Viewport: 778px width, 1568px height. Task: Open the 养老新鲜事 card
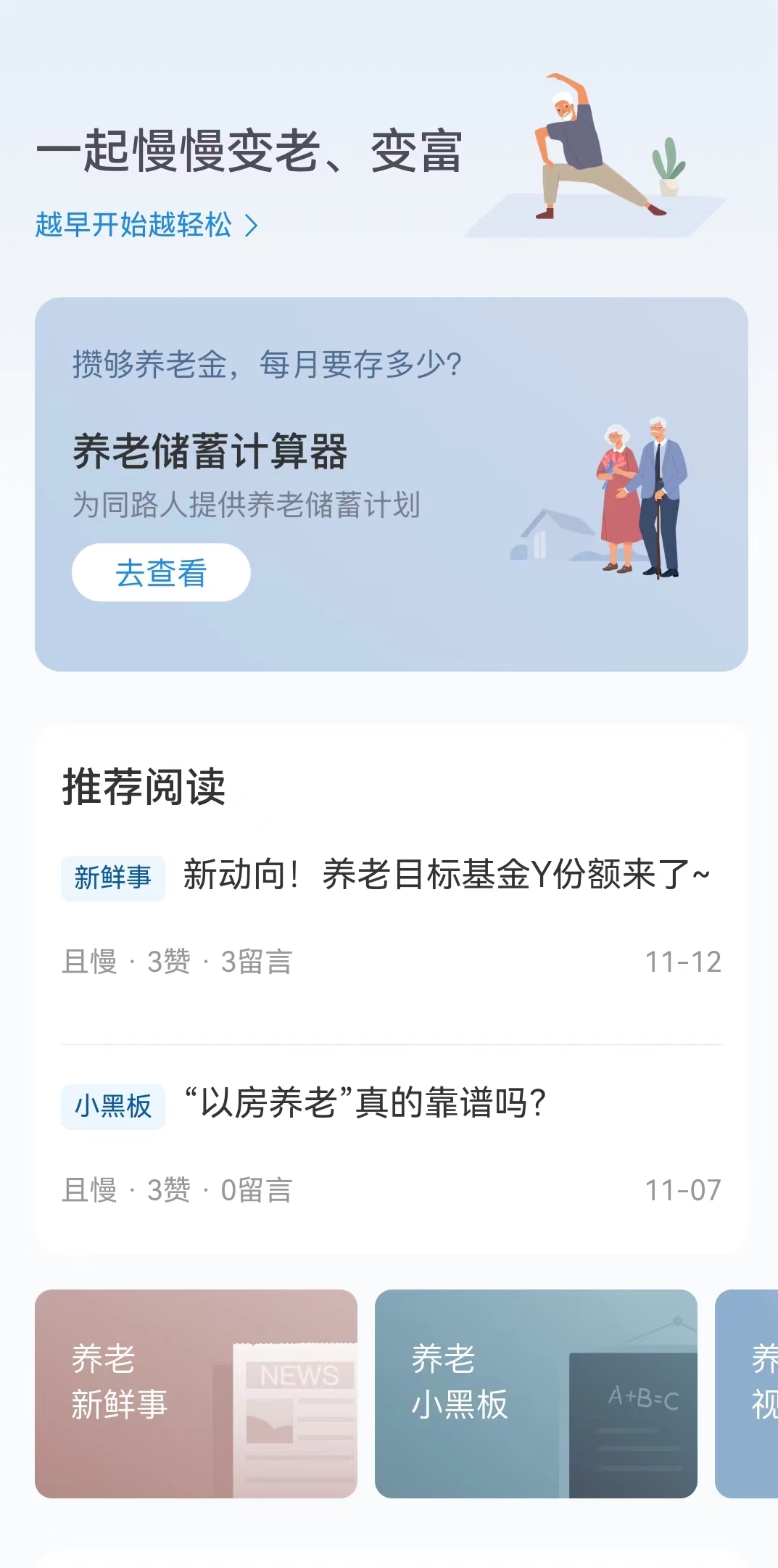[196, 1393]
